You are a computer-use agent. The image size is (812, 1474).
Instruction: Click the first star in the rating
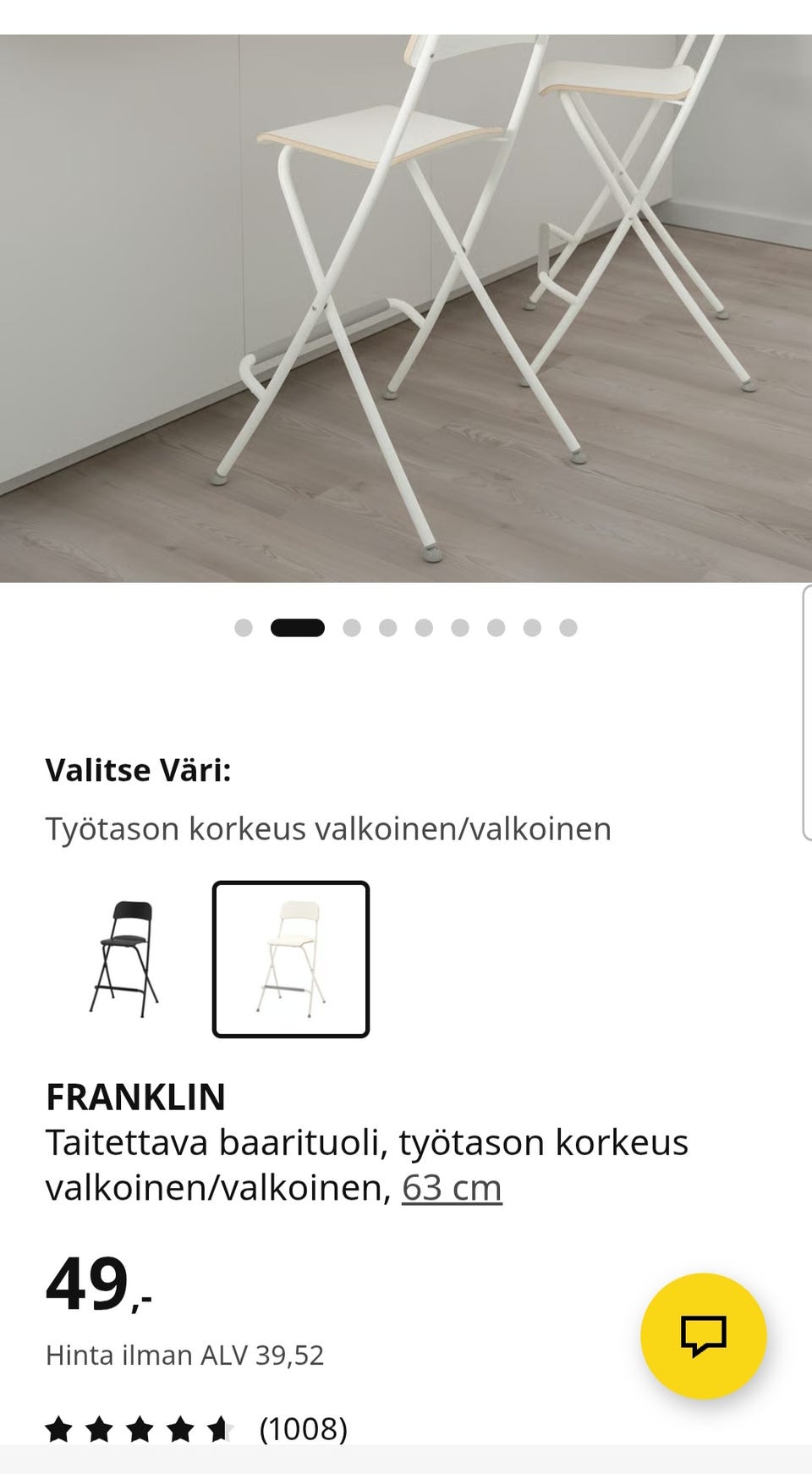(62, 1427)
